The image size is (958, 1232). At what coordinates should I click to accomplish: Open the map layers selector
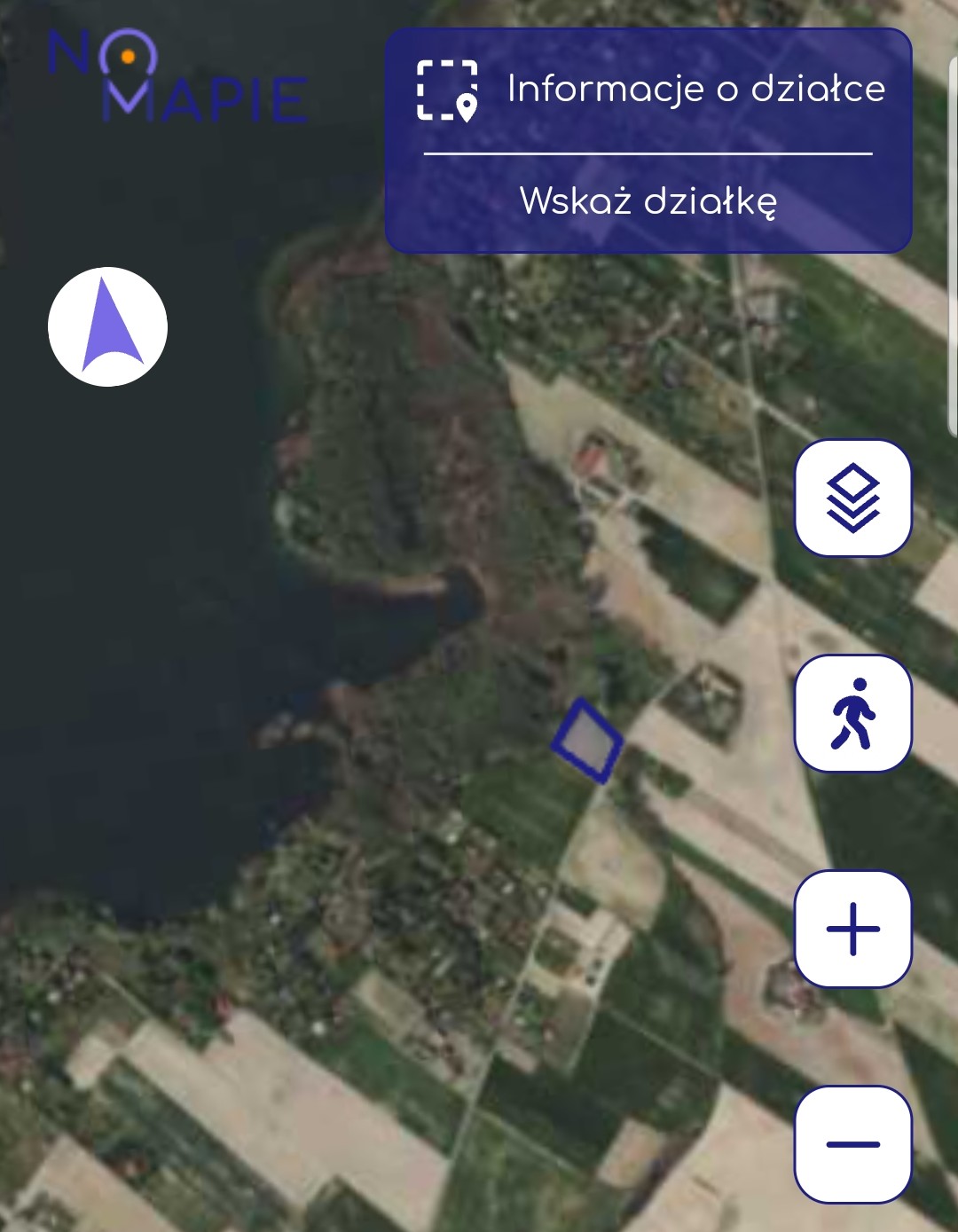(x=852, y=498)
